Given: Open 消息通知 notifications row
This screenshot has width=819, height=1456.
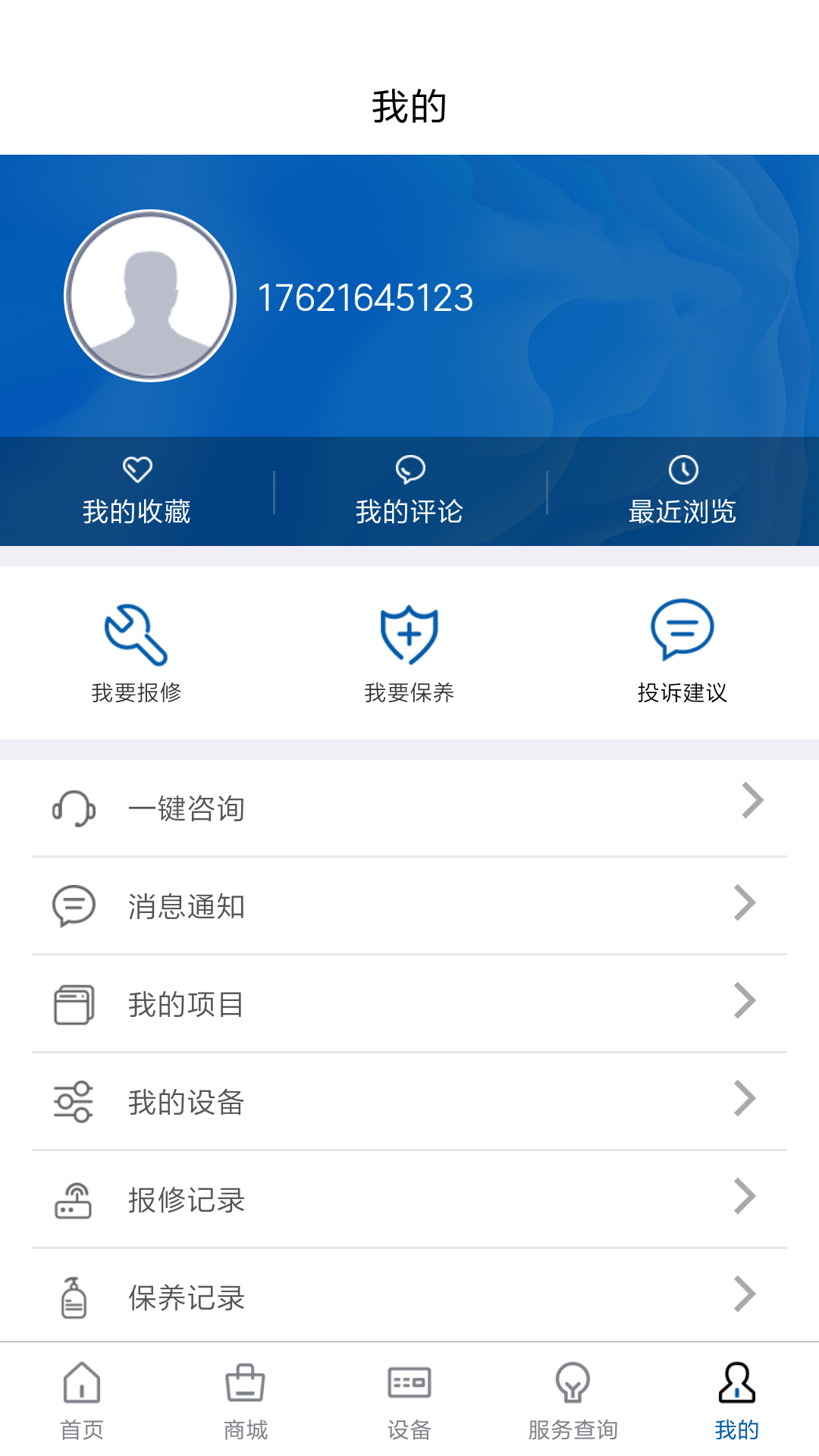Looking at the screenshot, I should point(409,906).
